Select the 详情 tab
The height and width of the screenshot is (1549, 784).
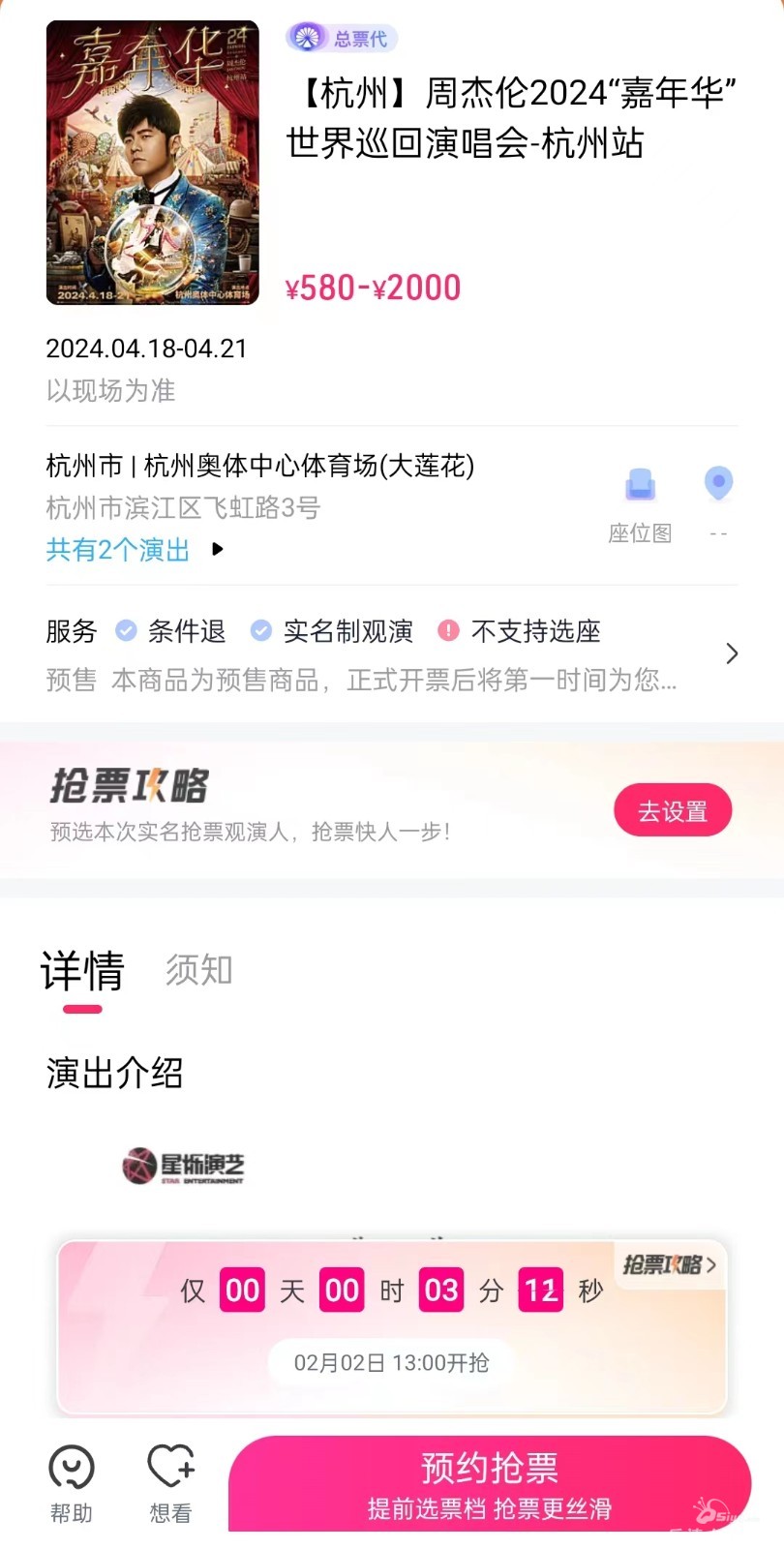[x=82, y=971]
